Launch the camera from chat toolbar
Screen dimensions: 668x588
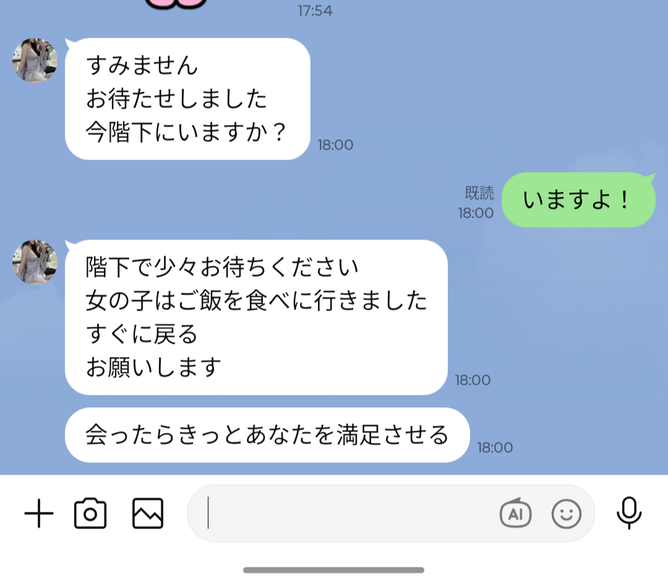pos(90,513)
